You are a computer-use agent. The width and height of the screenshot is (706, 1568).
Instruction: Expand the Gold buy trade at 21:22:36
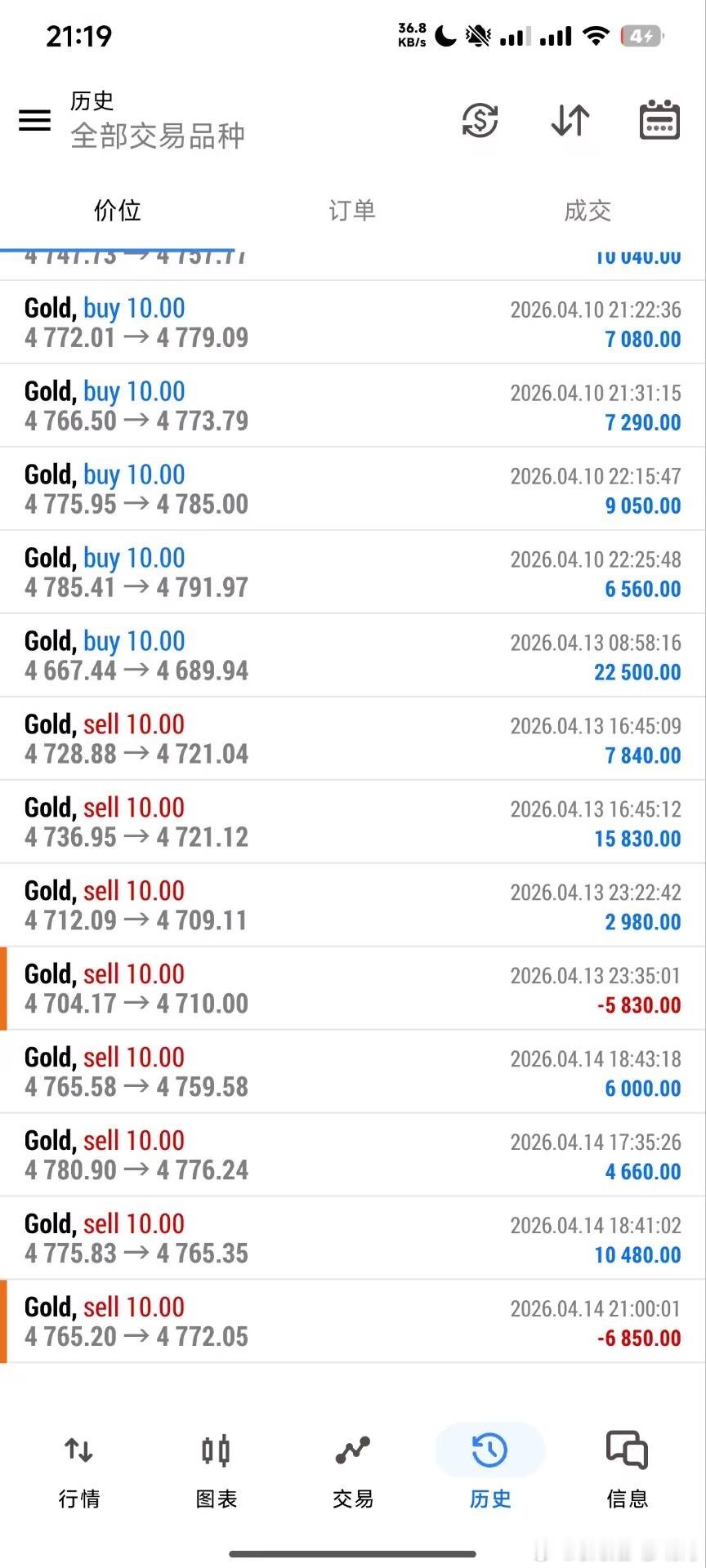[x=353, y=323]
